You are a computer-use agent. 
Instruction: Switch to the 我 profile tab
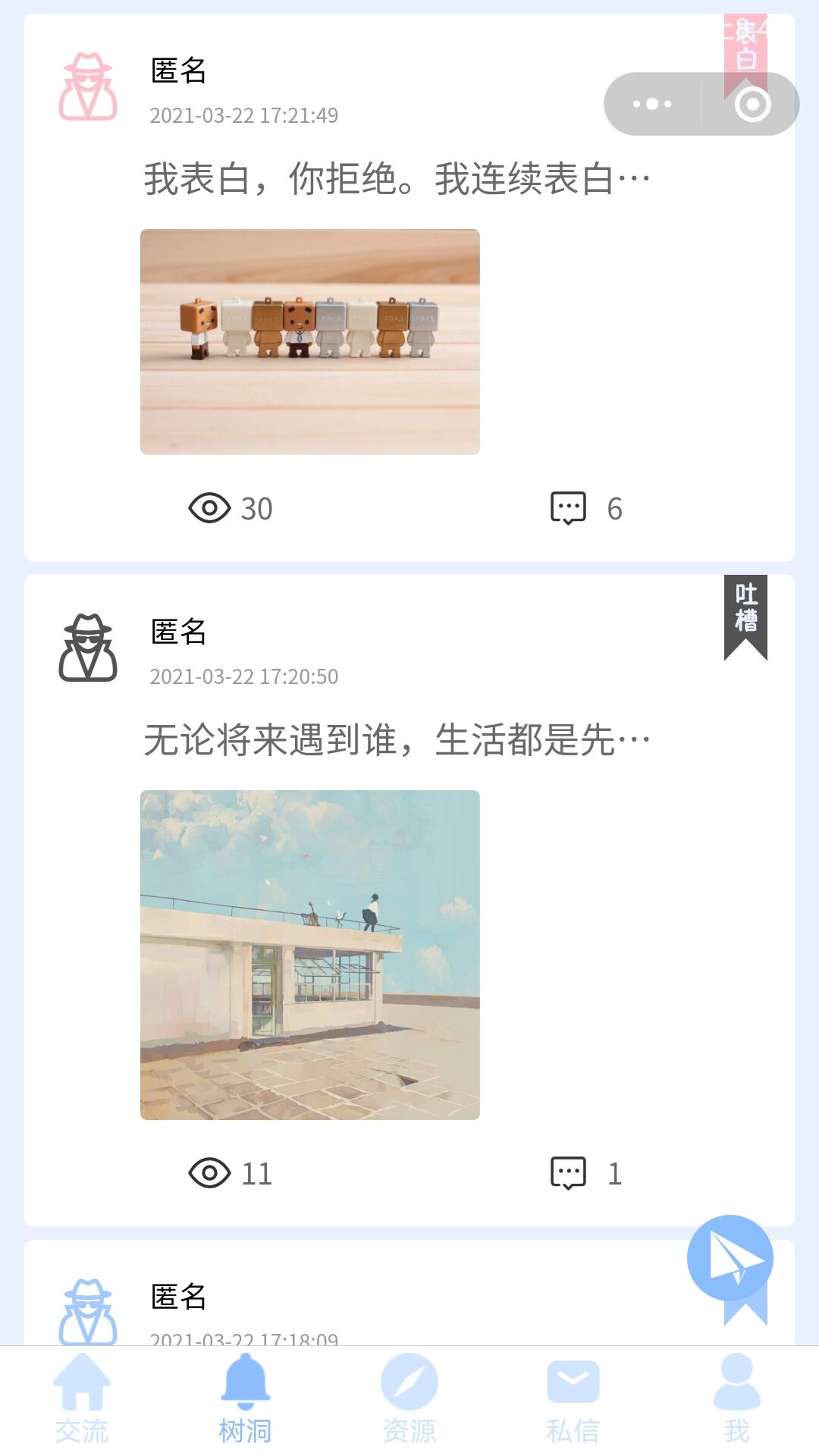pos(737,1400)
